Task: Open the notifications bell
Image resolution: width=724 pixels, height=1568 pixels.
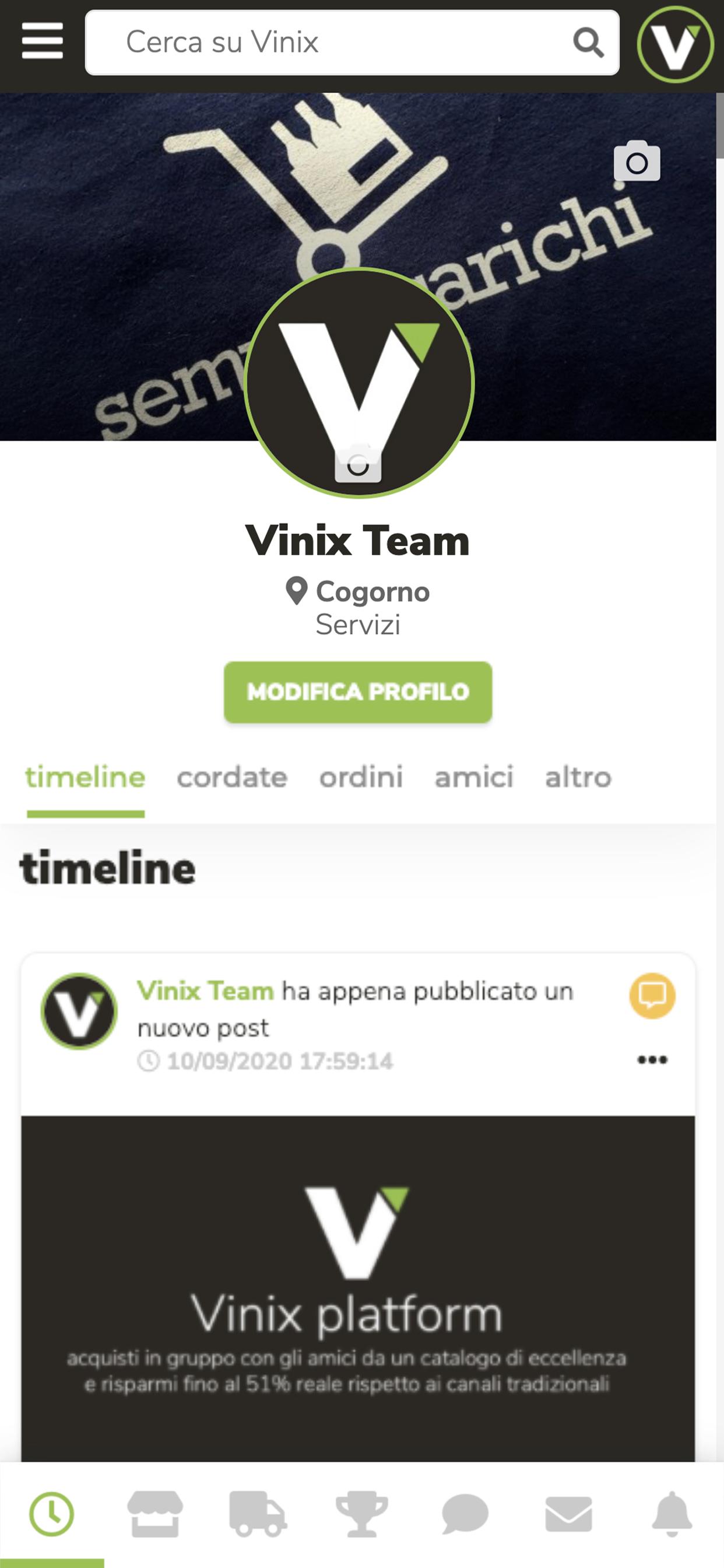Action: click(672, 1514)
